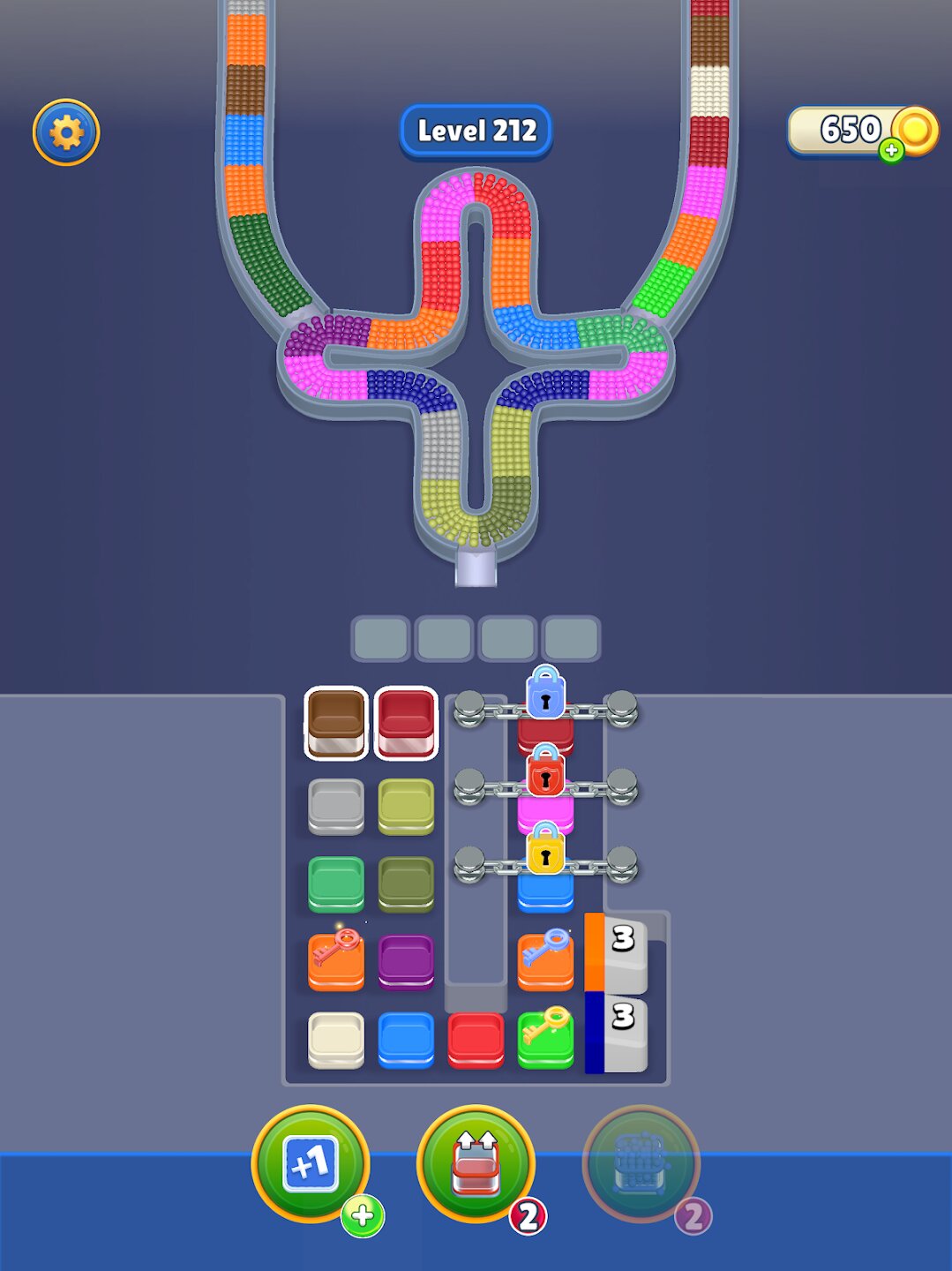
Task: Use the +1 extra slot booster
Action: tap(311, 1164)
